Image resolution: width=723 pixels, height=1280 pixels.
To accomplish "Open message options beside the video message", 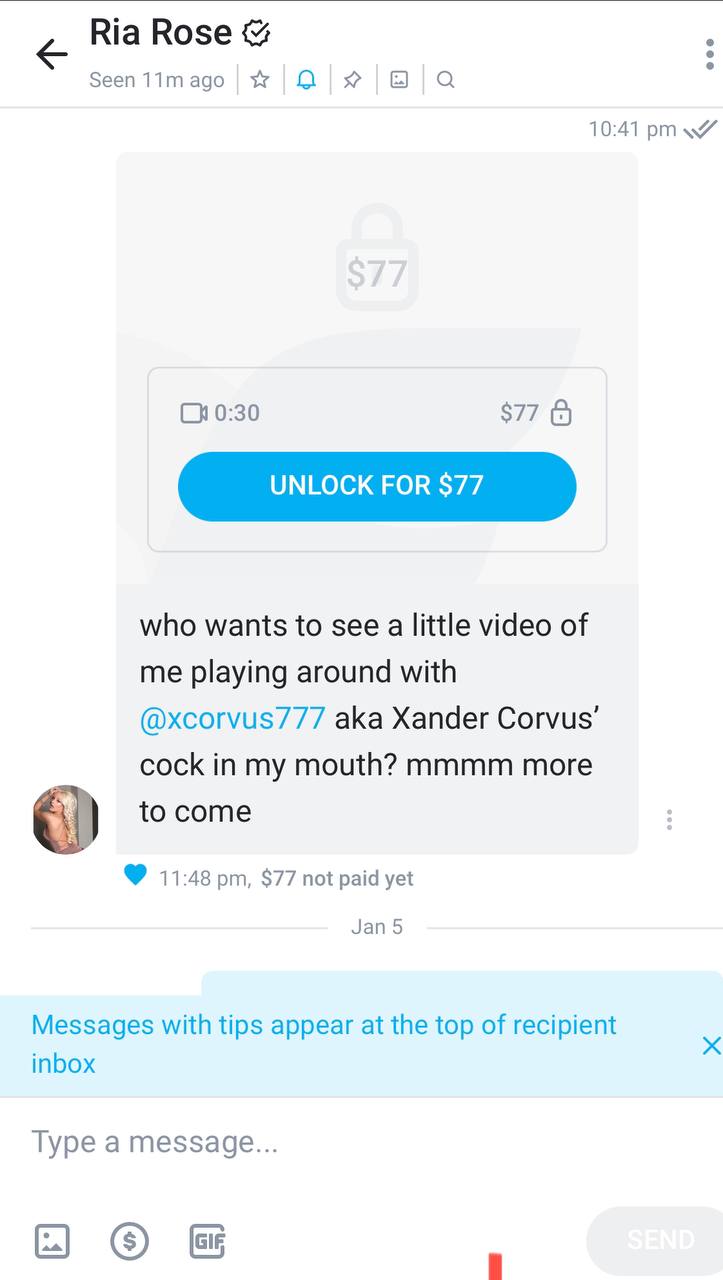I will point(669,820).
